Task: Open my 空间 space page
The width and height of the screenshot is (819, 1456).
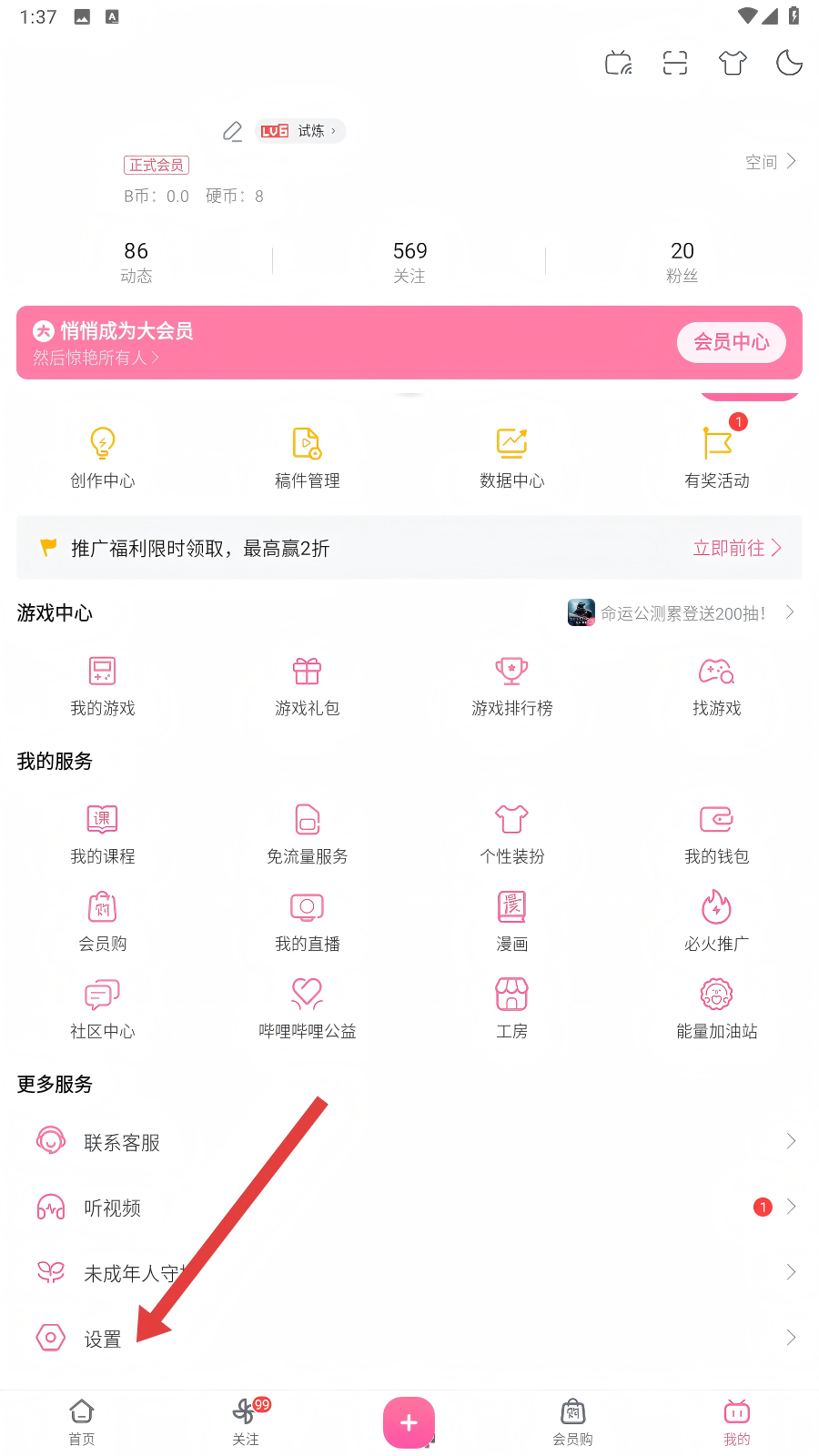Action: [x=770, y=162]
